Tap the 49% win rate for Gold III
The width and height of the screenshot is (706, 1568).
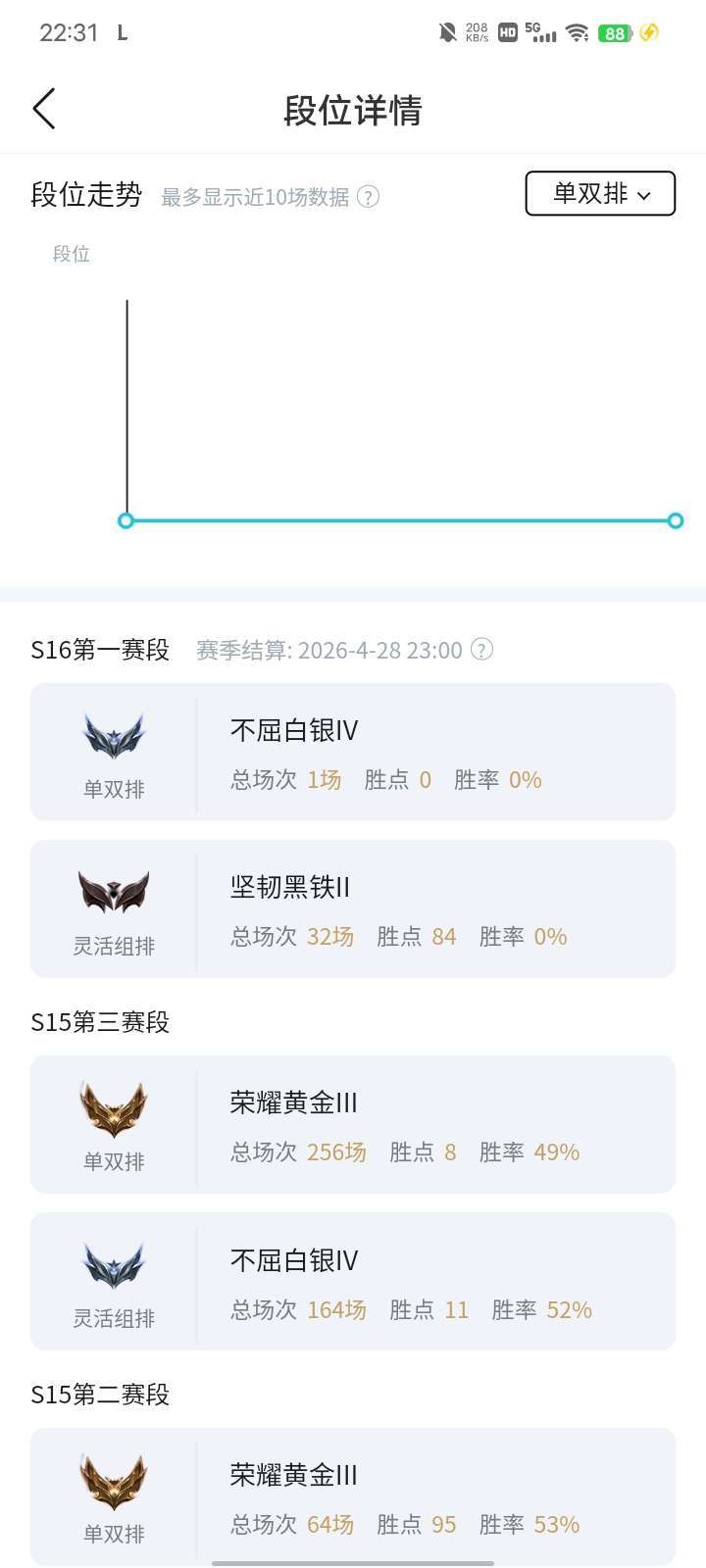point(556,1152)
